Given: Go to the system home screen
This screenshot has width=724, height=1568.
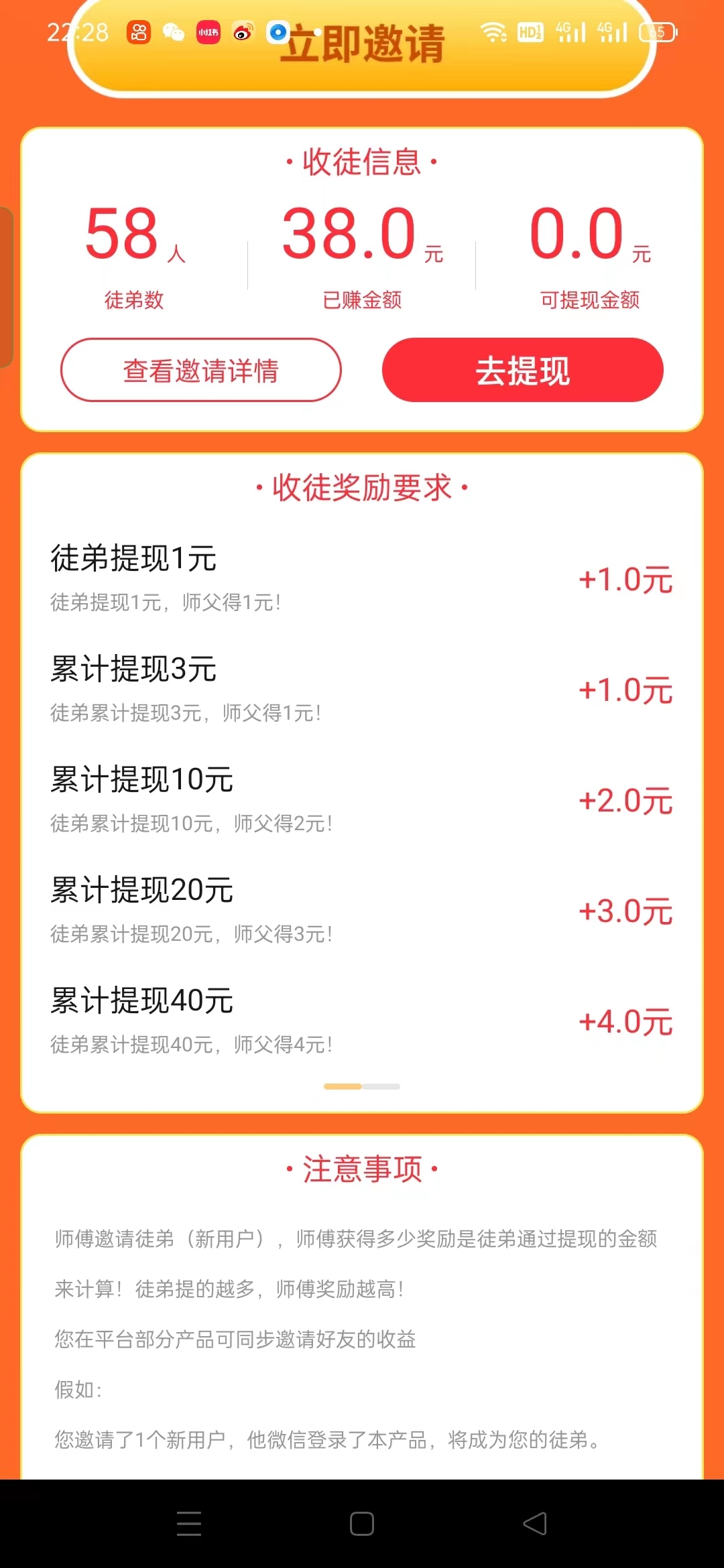Looking at the screenshot, I should (362, 1523).
